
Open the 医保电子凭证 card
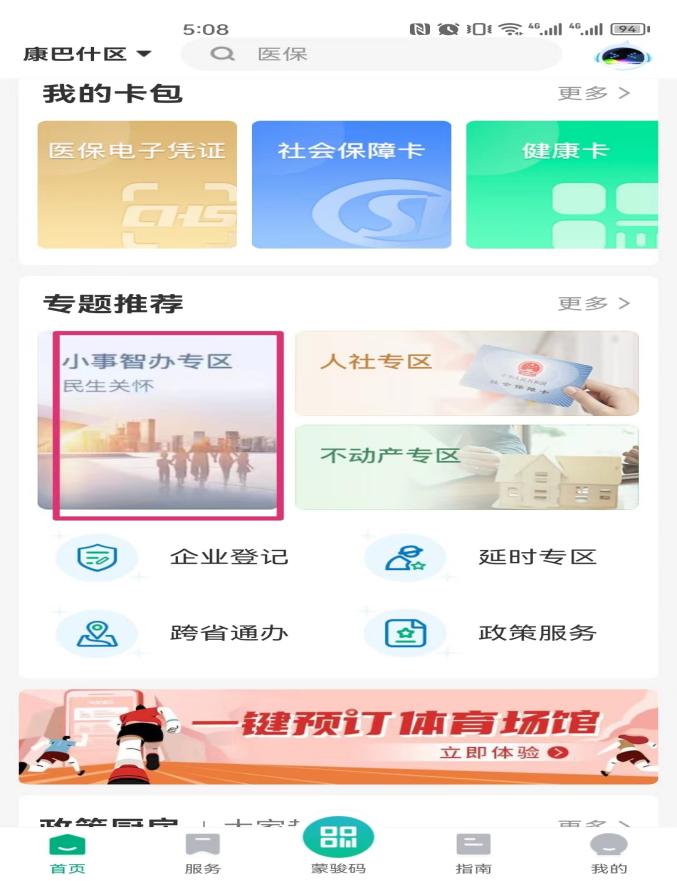(137, 185)
